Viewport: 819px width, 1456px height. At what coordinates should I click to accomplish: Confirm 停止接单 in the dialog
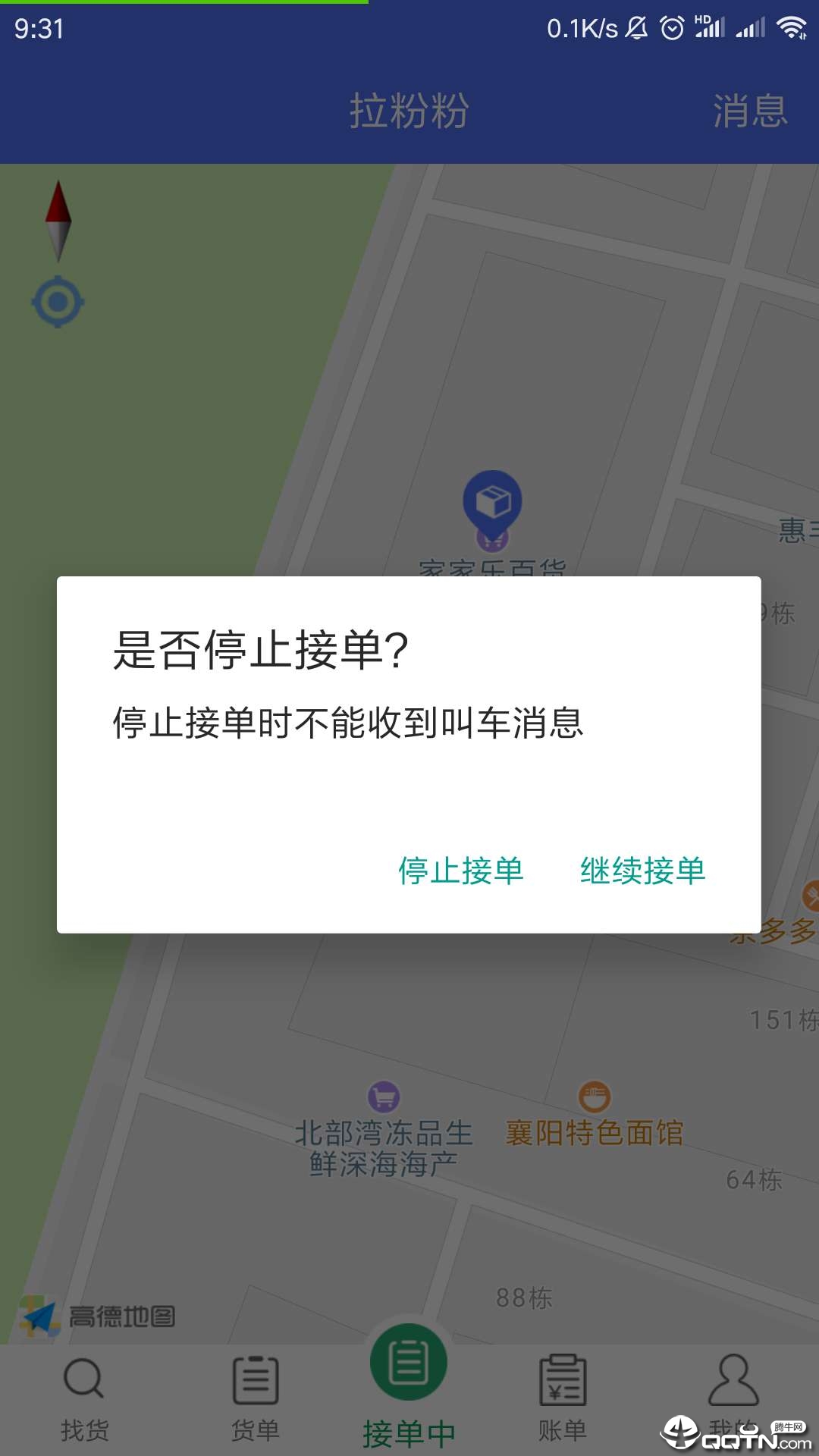461,871
